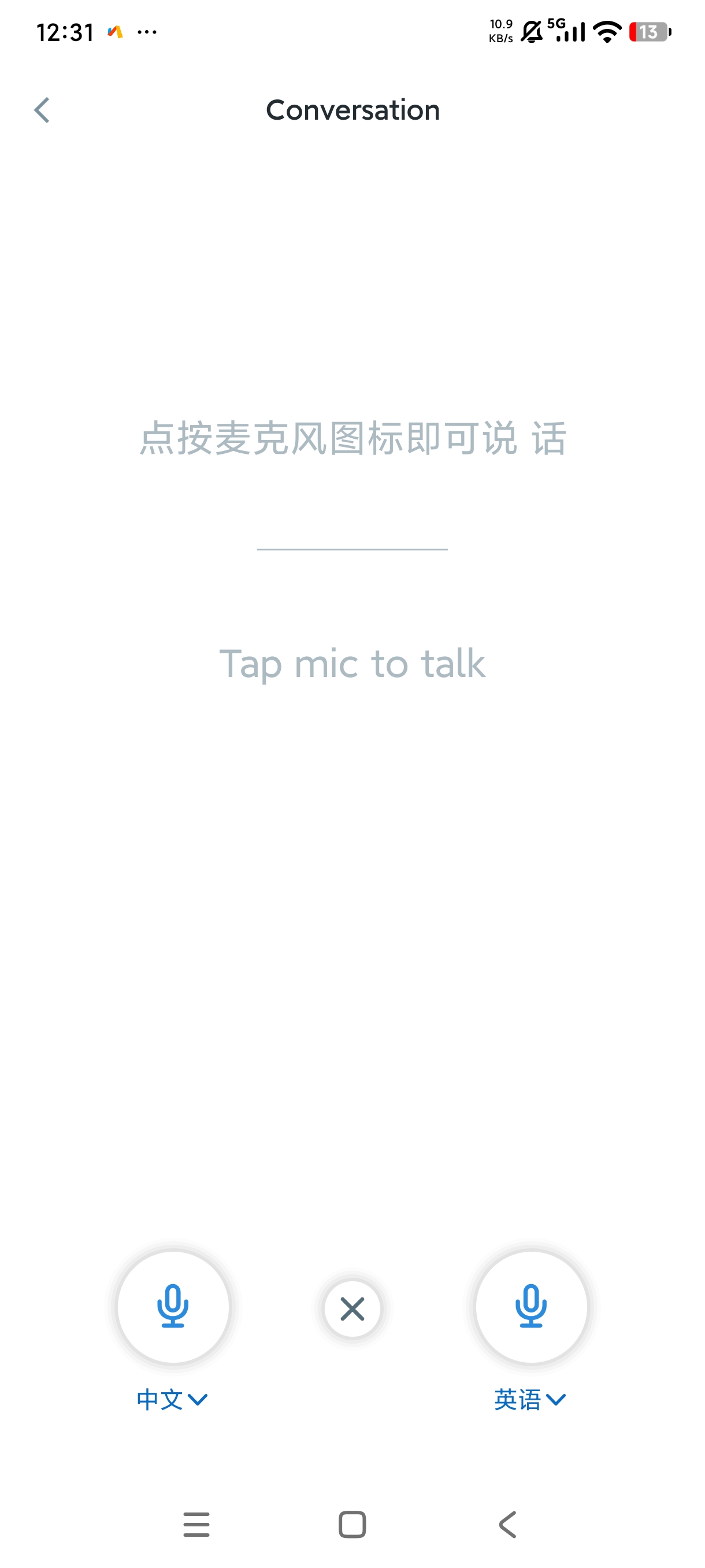Open the Wi-Fi status icon area
This screenshot has height=1568, width=705.
tap(606, 32)
